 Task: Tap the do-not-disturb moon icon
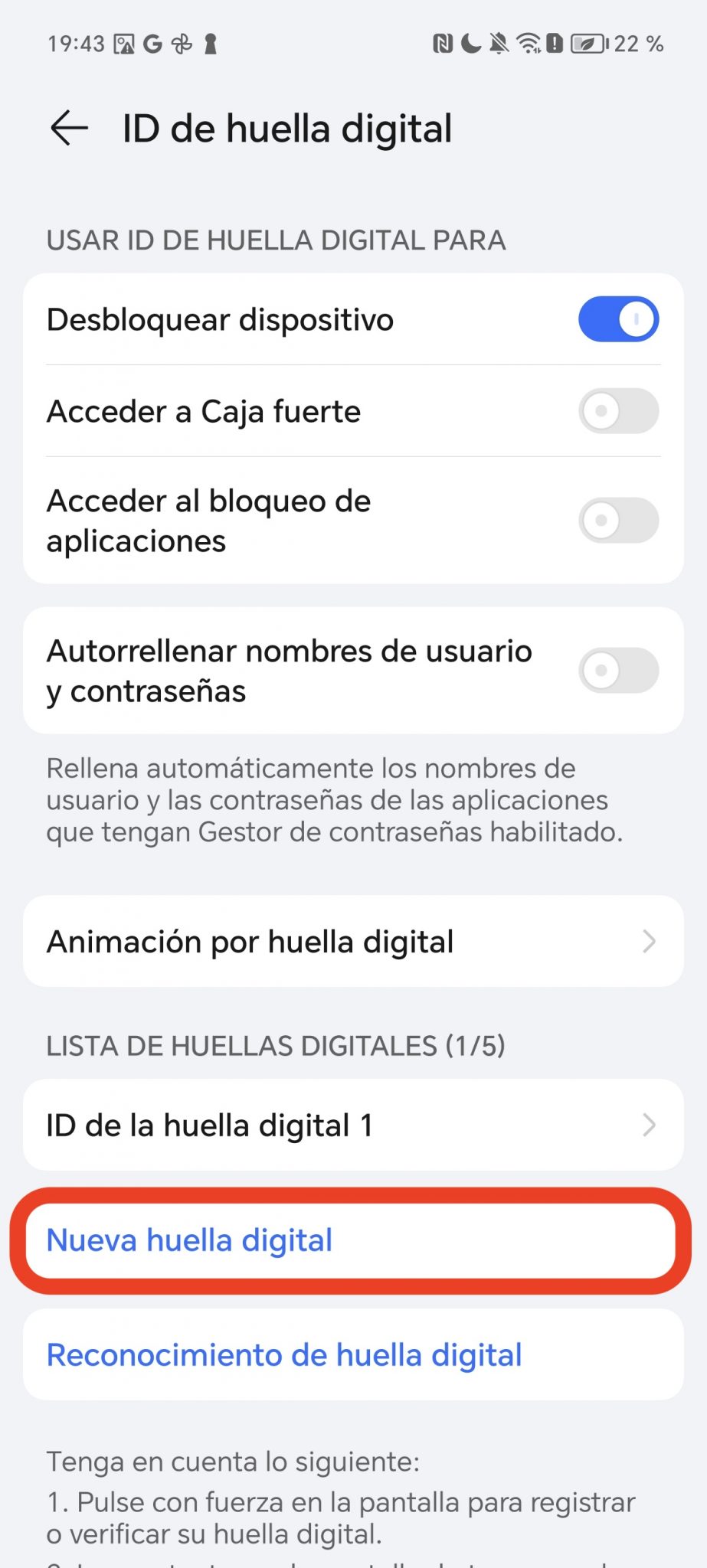pyautogui.click(x=472, y=44)
